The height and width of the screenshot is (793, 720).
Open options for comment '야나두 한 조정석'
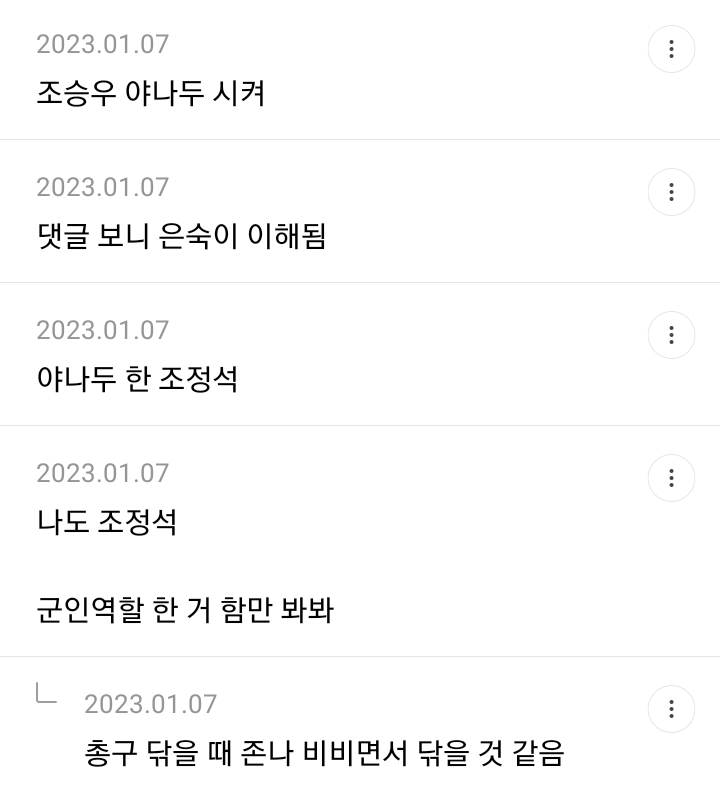671,335
